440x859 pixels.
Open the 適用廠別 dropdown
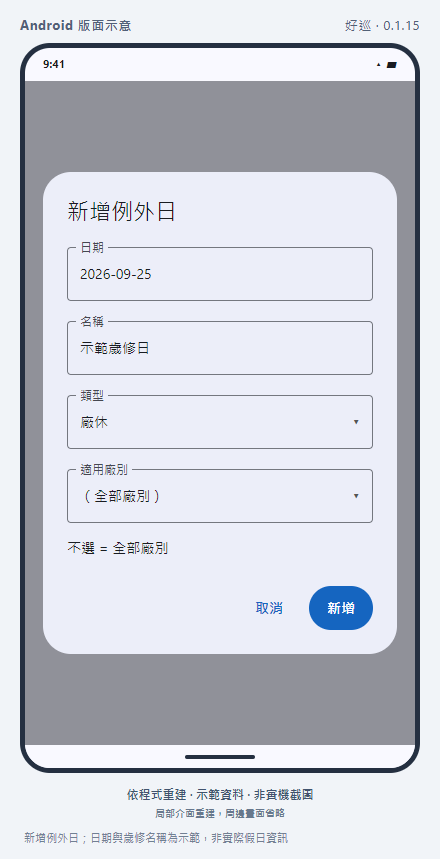pos(220,496)
